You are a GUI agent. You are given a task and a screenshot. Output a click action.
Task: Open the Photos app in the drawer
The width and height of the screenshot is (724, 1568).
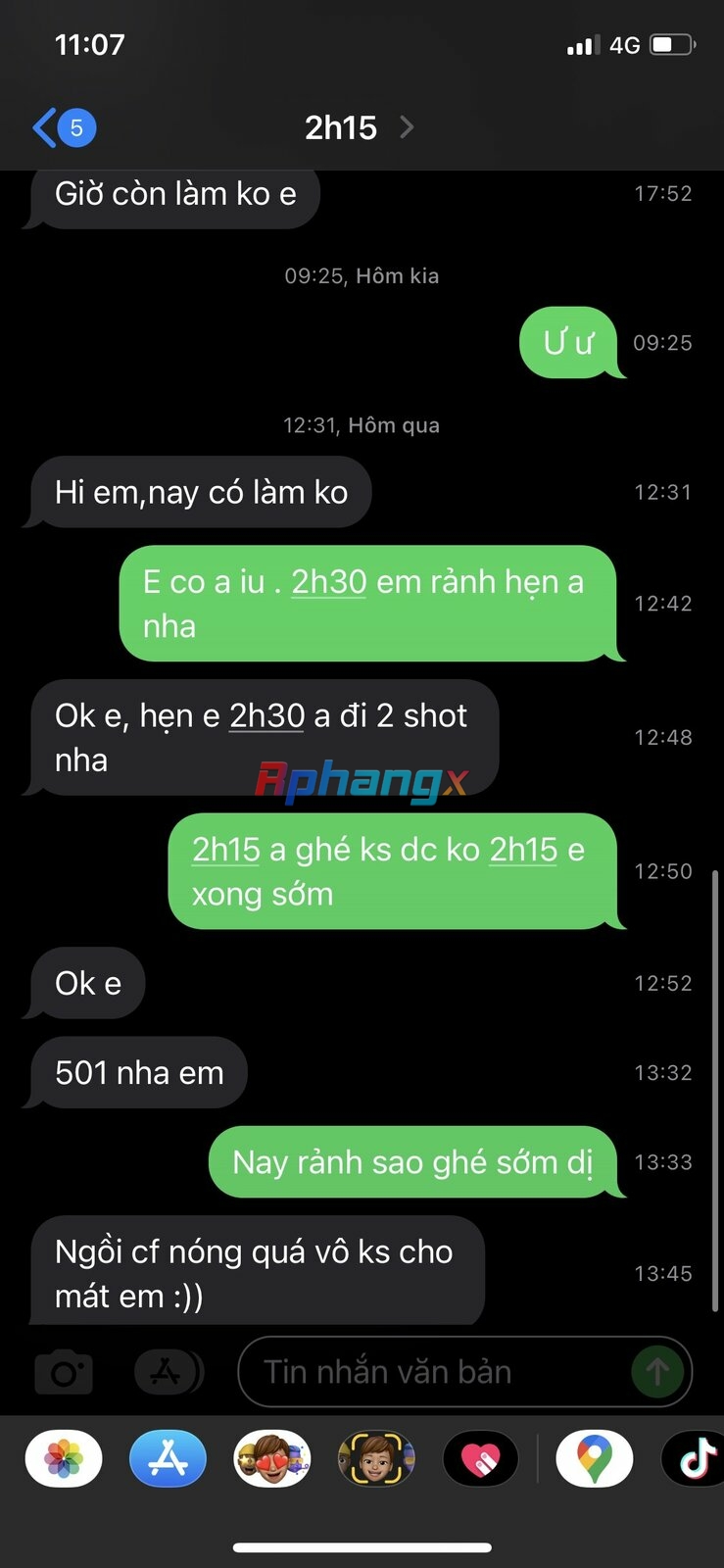point(64,1458)
